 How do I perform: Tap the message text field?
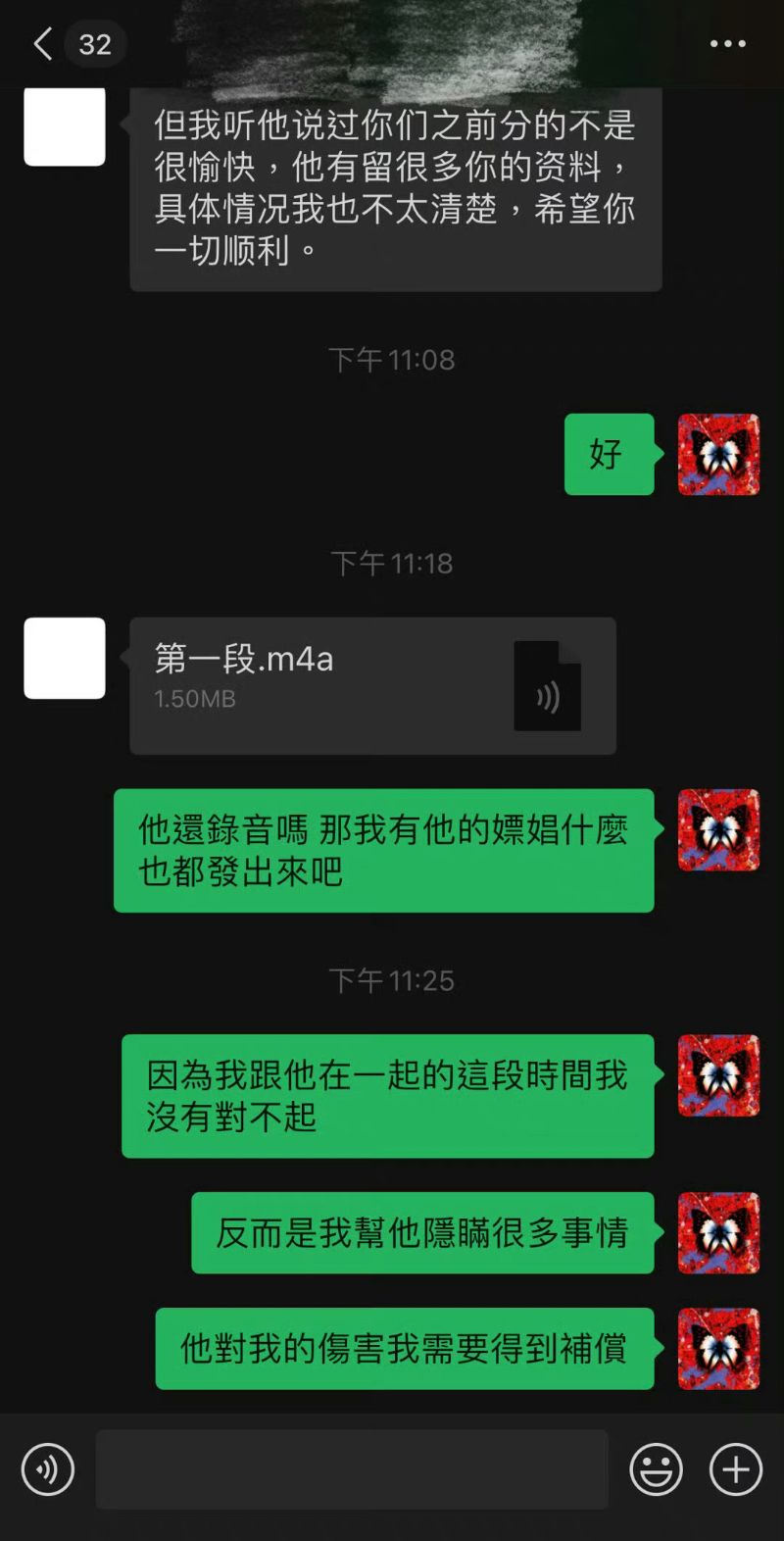pos(352,1469)
